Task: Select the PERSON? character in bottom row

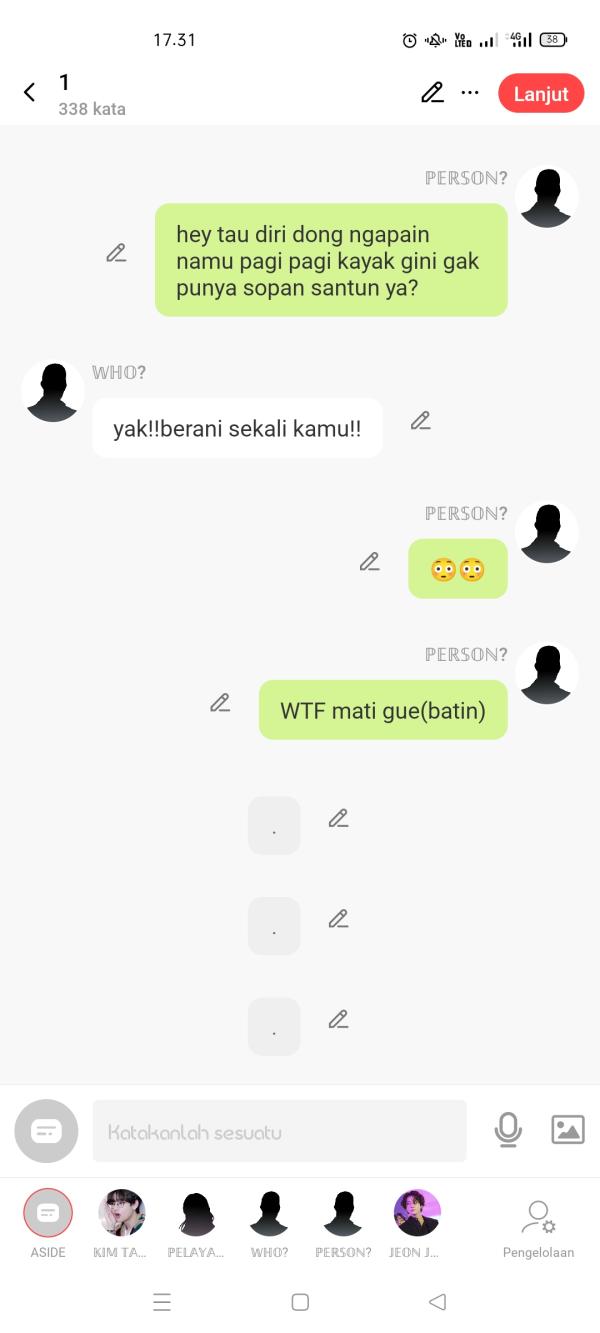Action: pyautogui.click(x=343, y=1214)
